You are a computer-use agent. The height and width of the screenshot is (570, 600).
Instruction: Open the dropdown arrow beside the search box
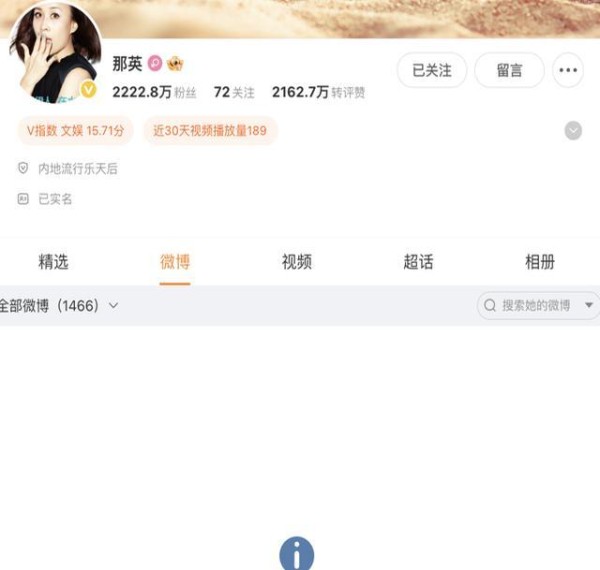589,305
